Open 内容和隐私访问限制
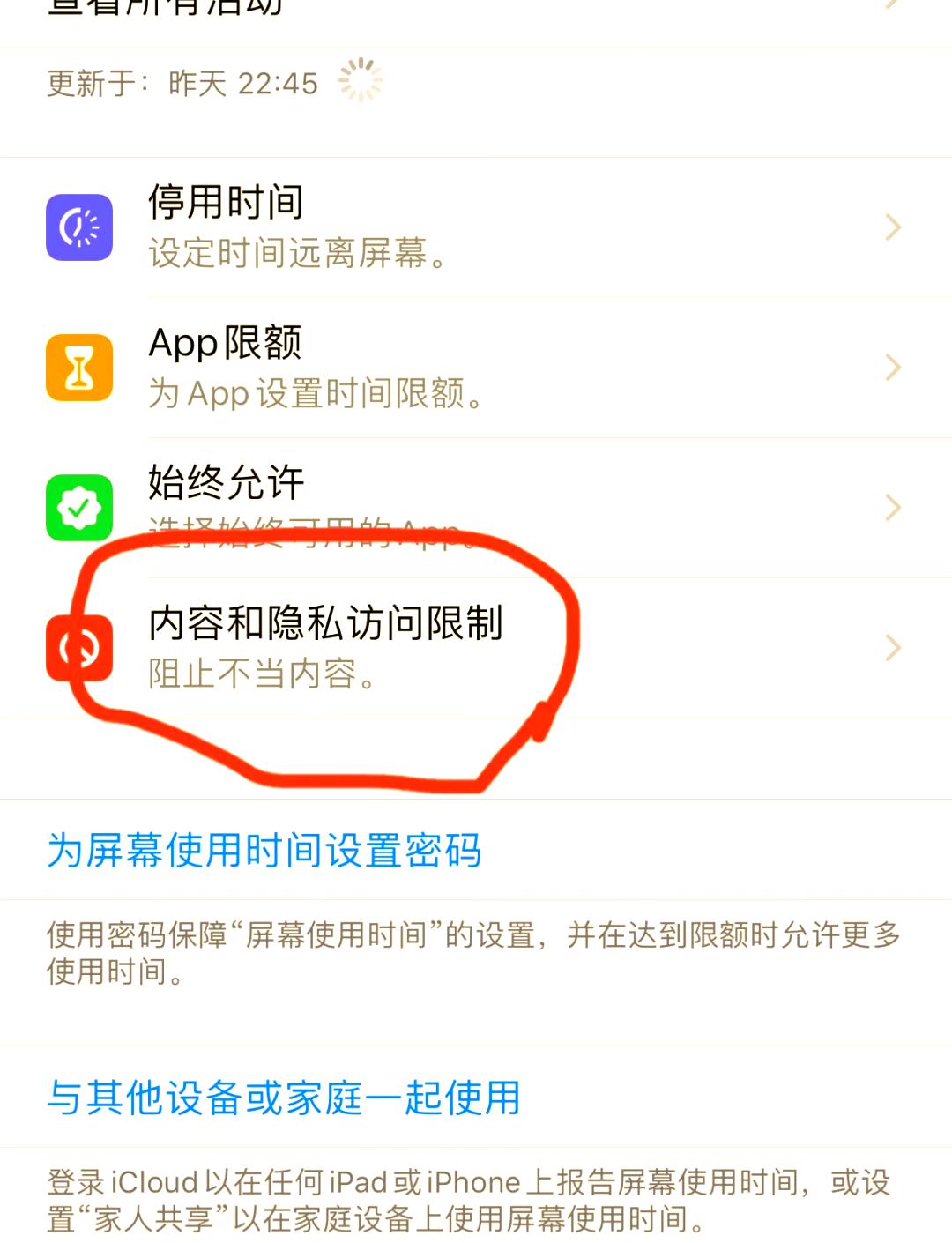952x1243 pixels. pyautogui.click(x=476, y=647)
